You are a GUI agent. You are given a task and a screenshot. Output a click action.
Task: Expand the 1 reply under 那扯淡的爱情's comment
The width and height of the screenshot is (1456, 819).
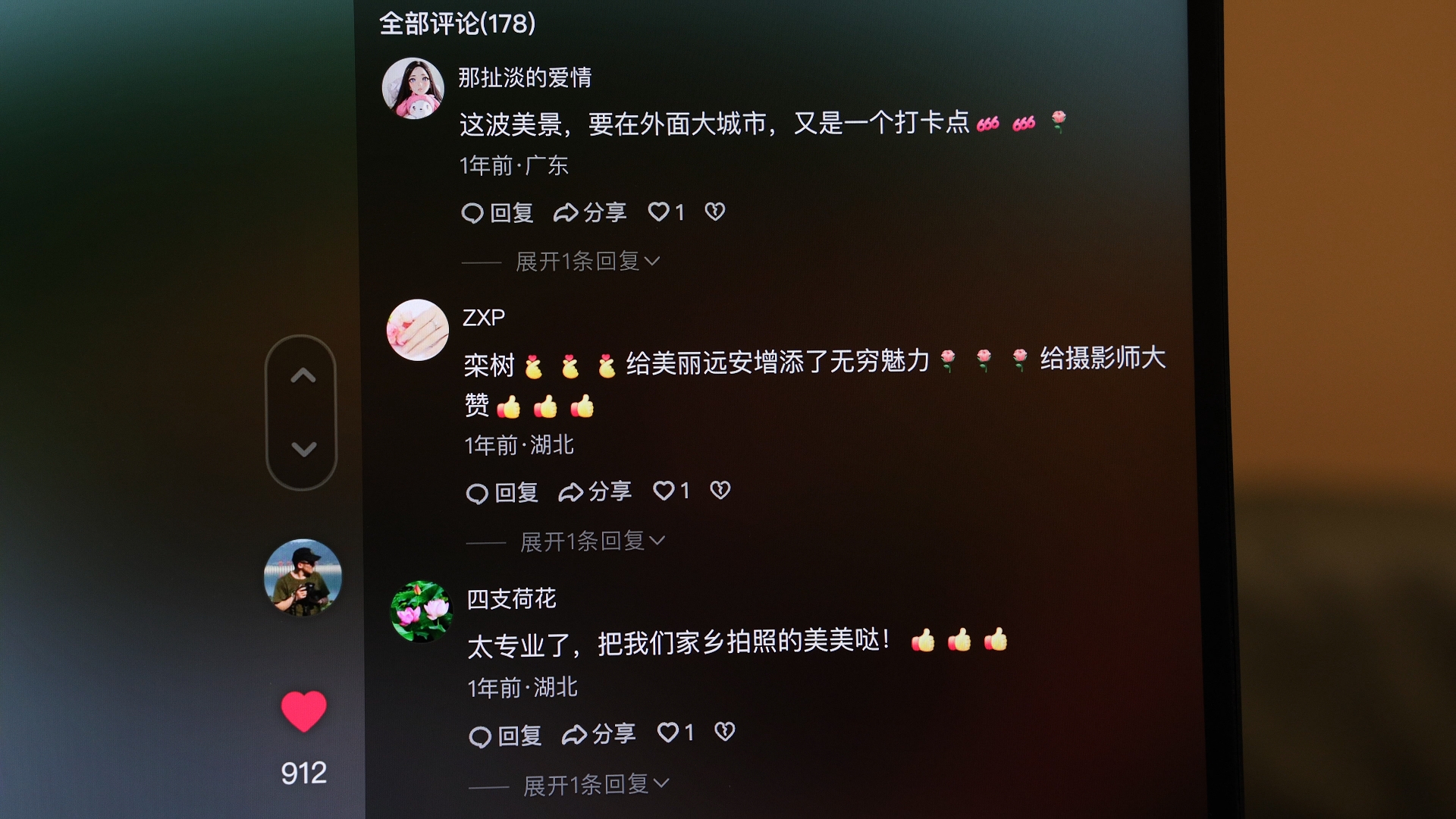587,262
